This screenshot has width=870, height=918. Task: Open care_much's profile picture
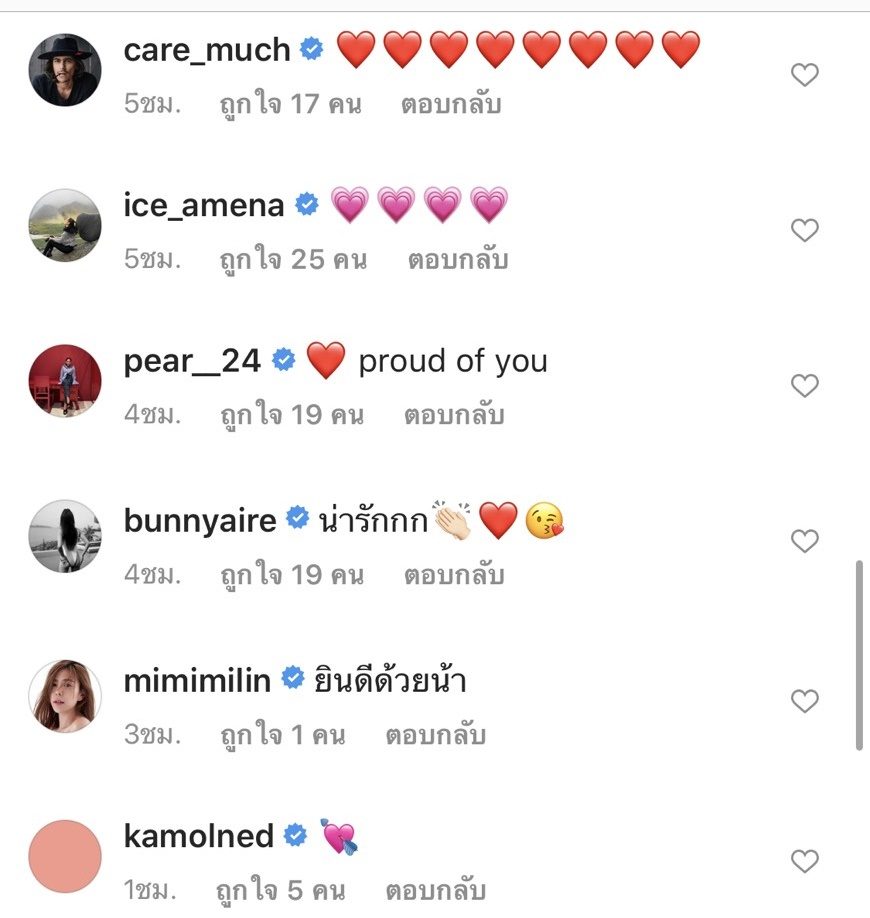[65, 70]
